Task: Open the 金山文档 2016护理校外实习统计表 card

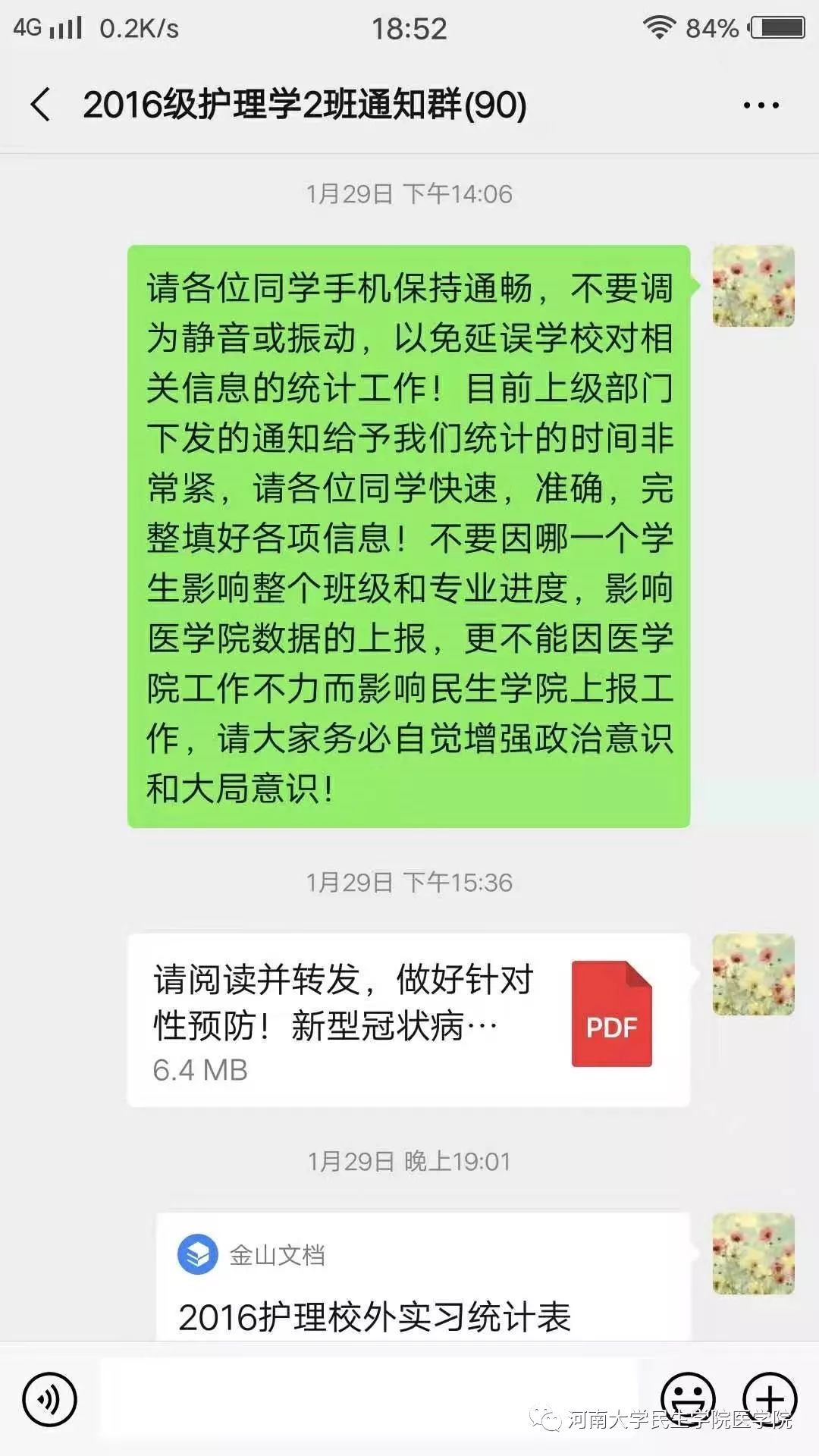Action: (423, 1282)
